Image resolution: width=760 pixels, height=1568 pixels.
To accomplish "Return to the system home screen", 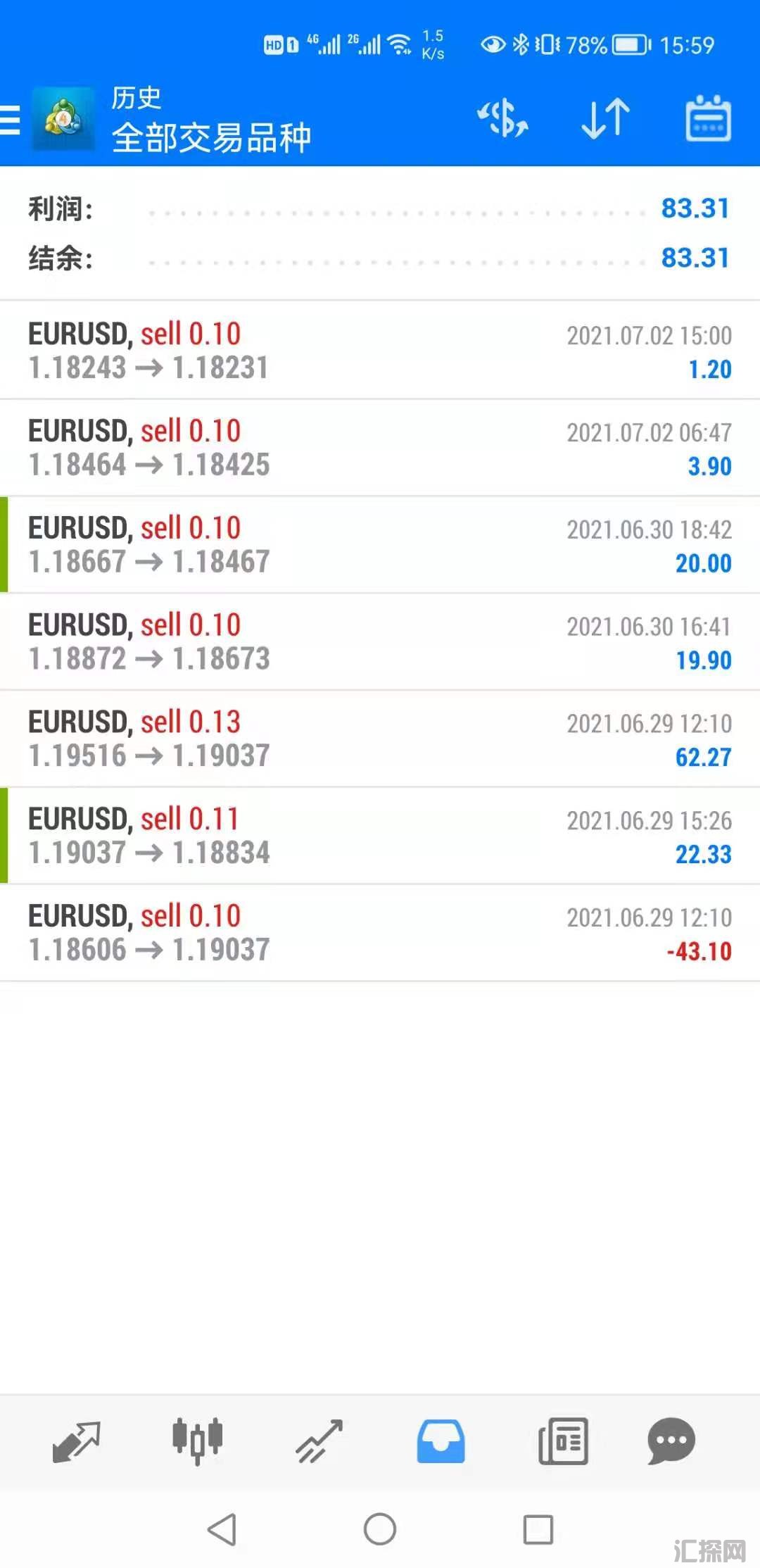I will click(380, 1529).
